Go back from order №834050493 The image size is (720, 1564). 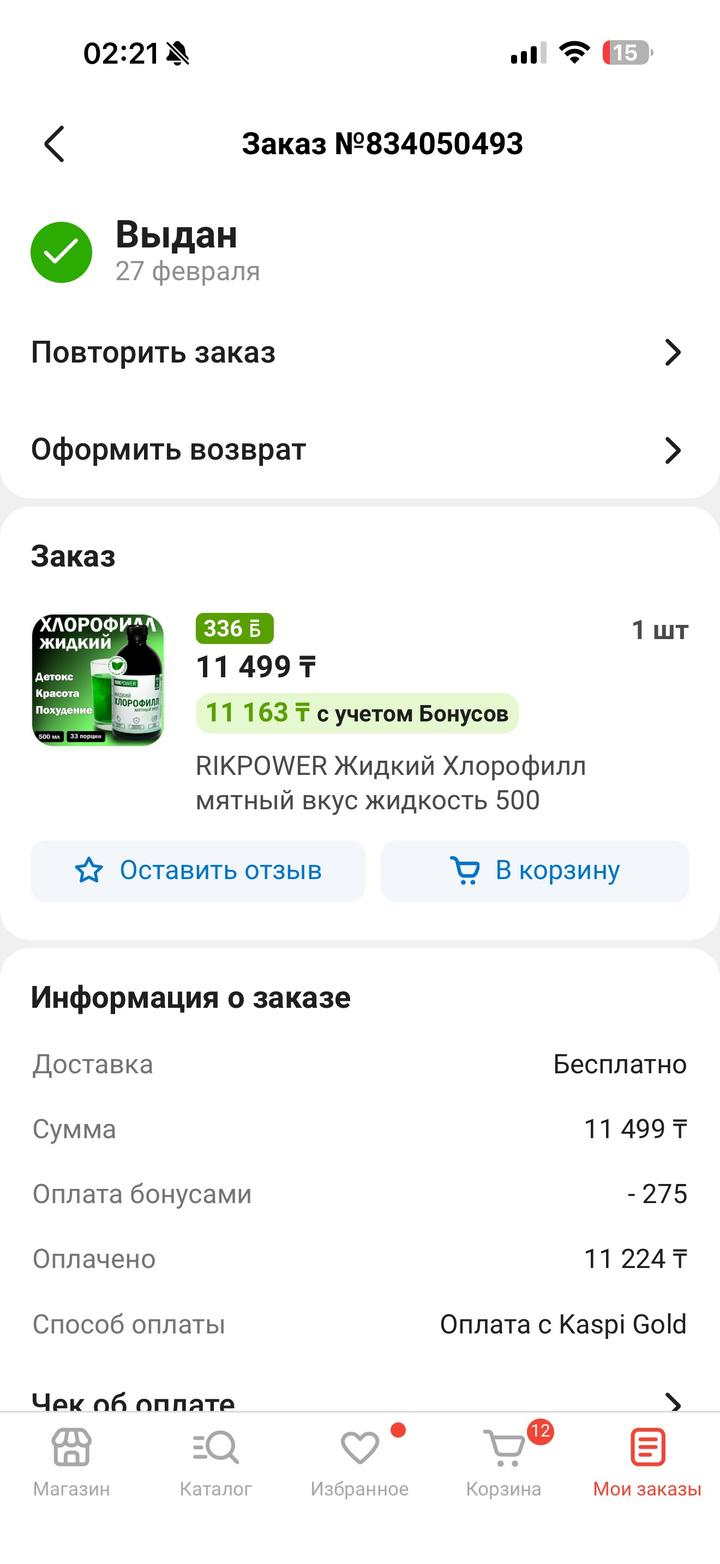click(55, 144)
